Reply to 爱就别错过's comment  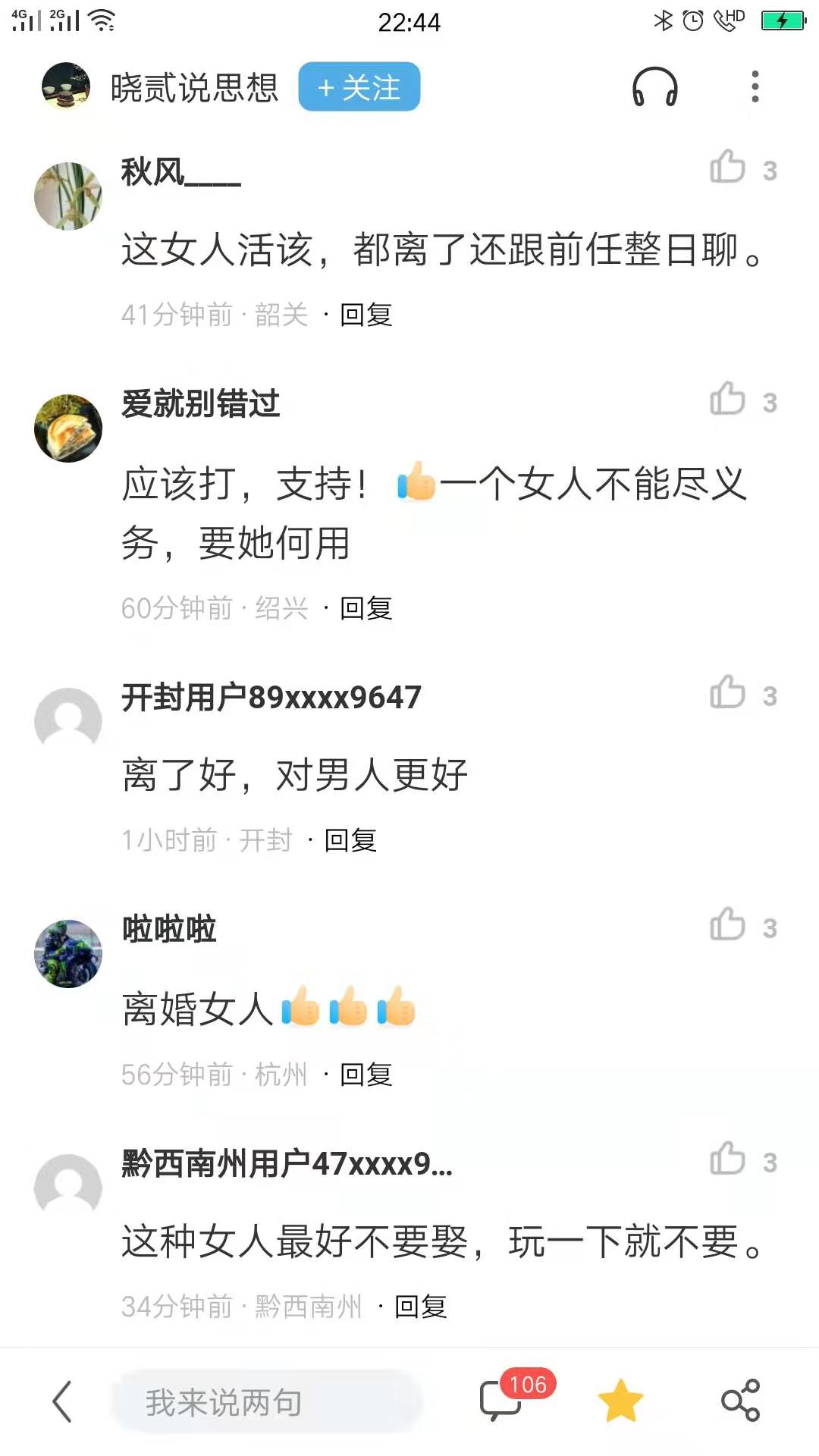(x=366, y=608)
